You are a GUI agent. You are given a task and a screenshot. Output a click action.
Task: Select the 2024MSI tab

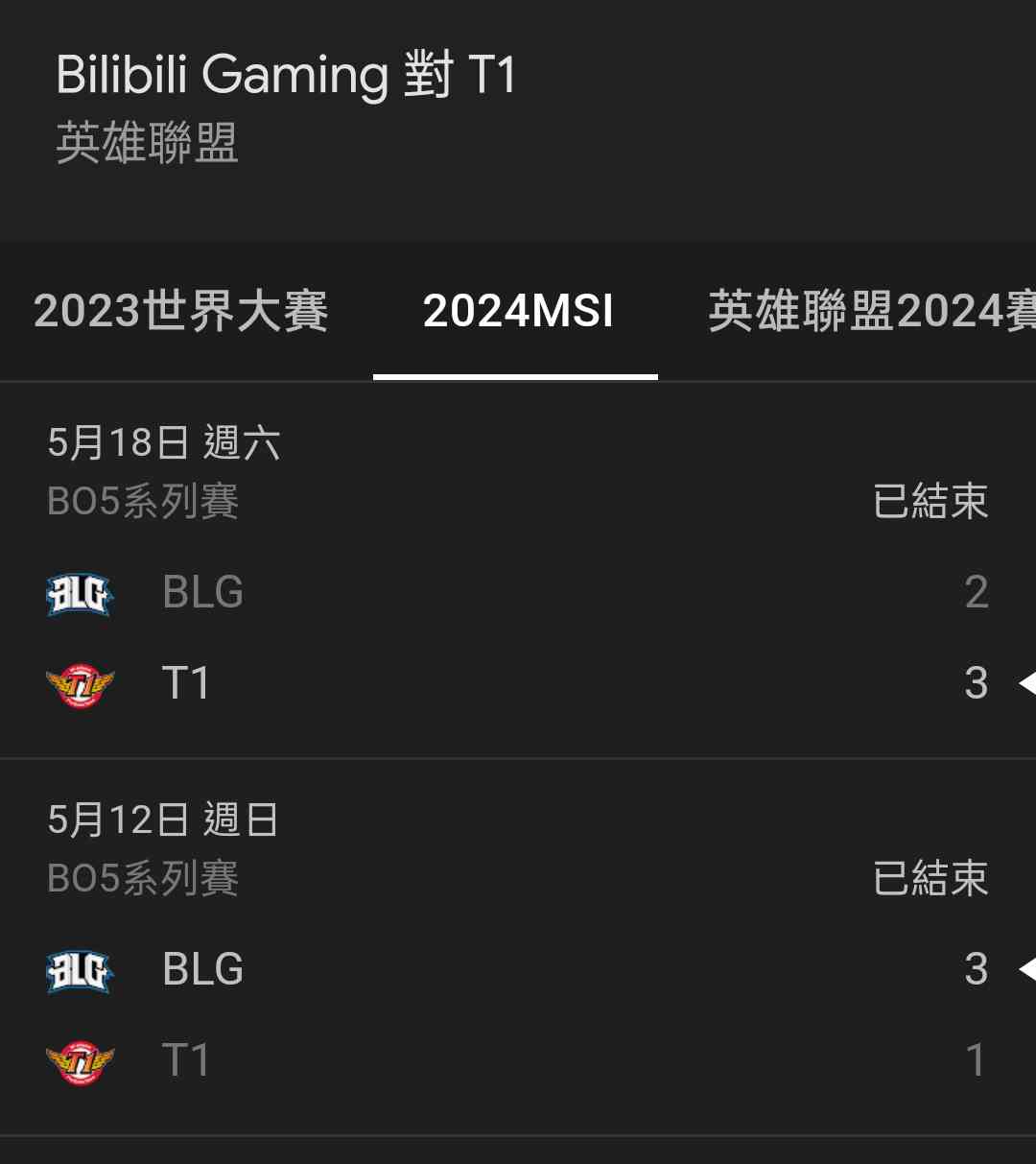[517, 311]
